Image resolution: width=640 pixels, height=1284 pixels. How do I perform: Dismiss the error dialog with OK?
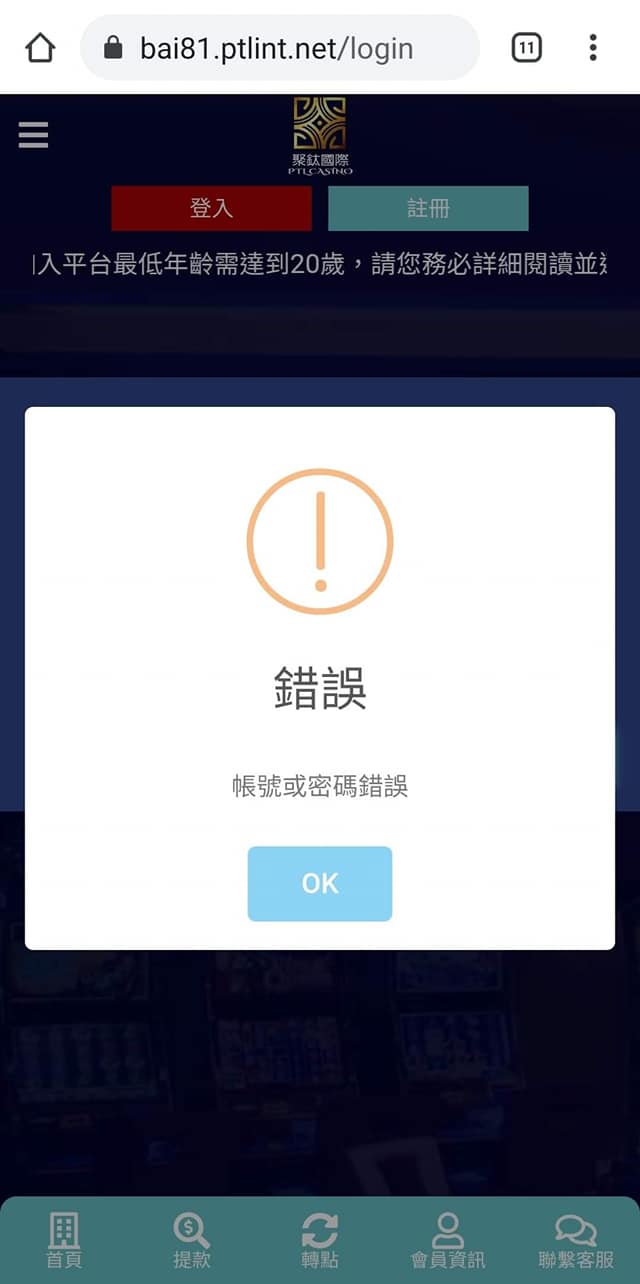[x=319, y=883]
